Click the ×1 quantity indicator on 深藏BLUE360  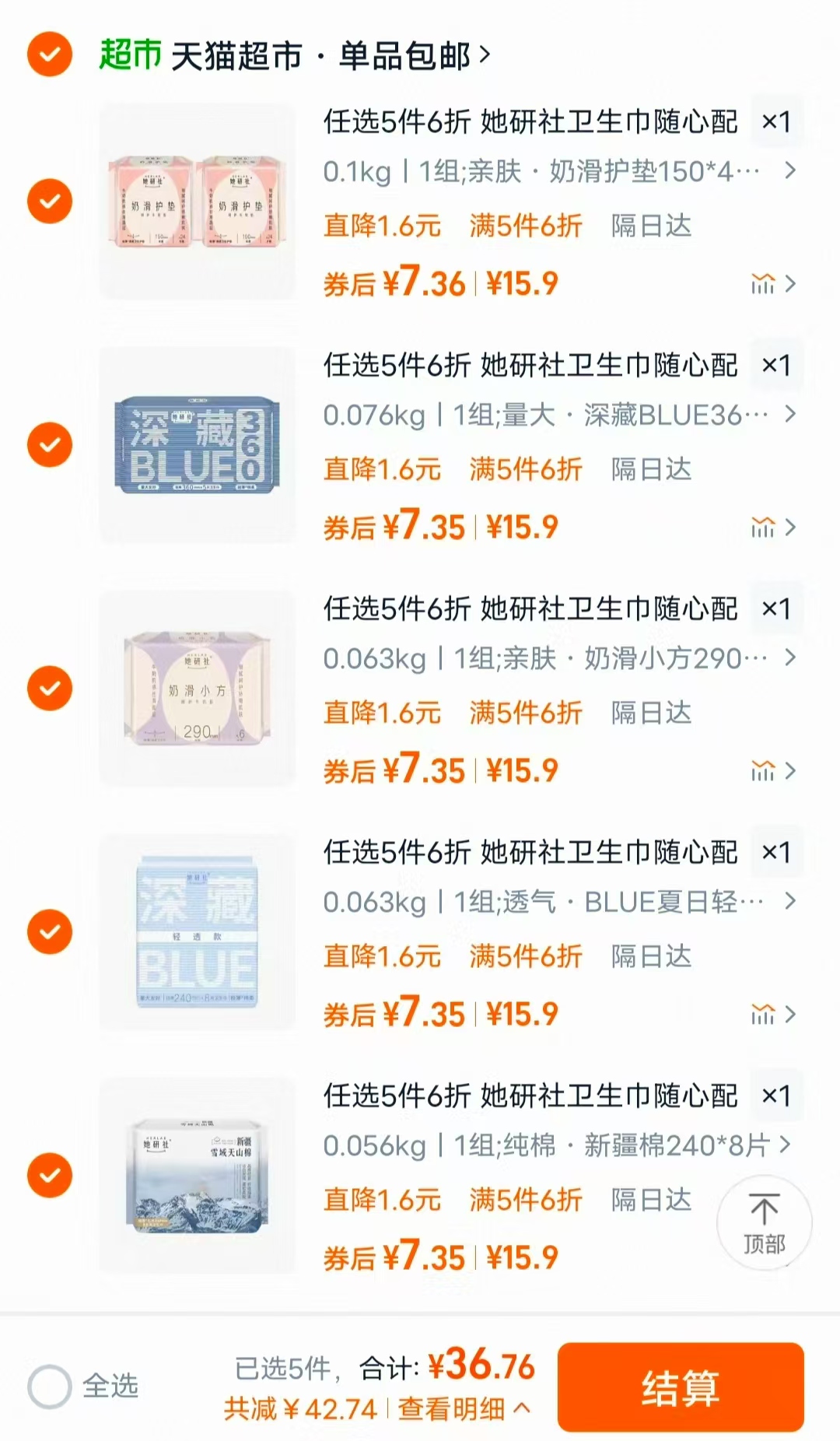pyautogui.click(x=774, y=366)
